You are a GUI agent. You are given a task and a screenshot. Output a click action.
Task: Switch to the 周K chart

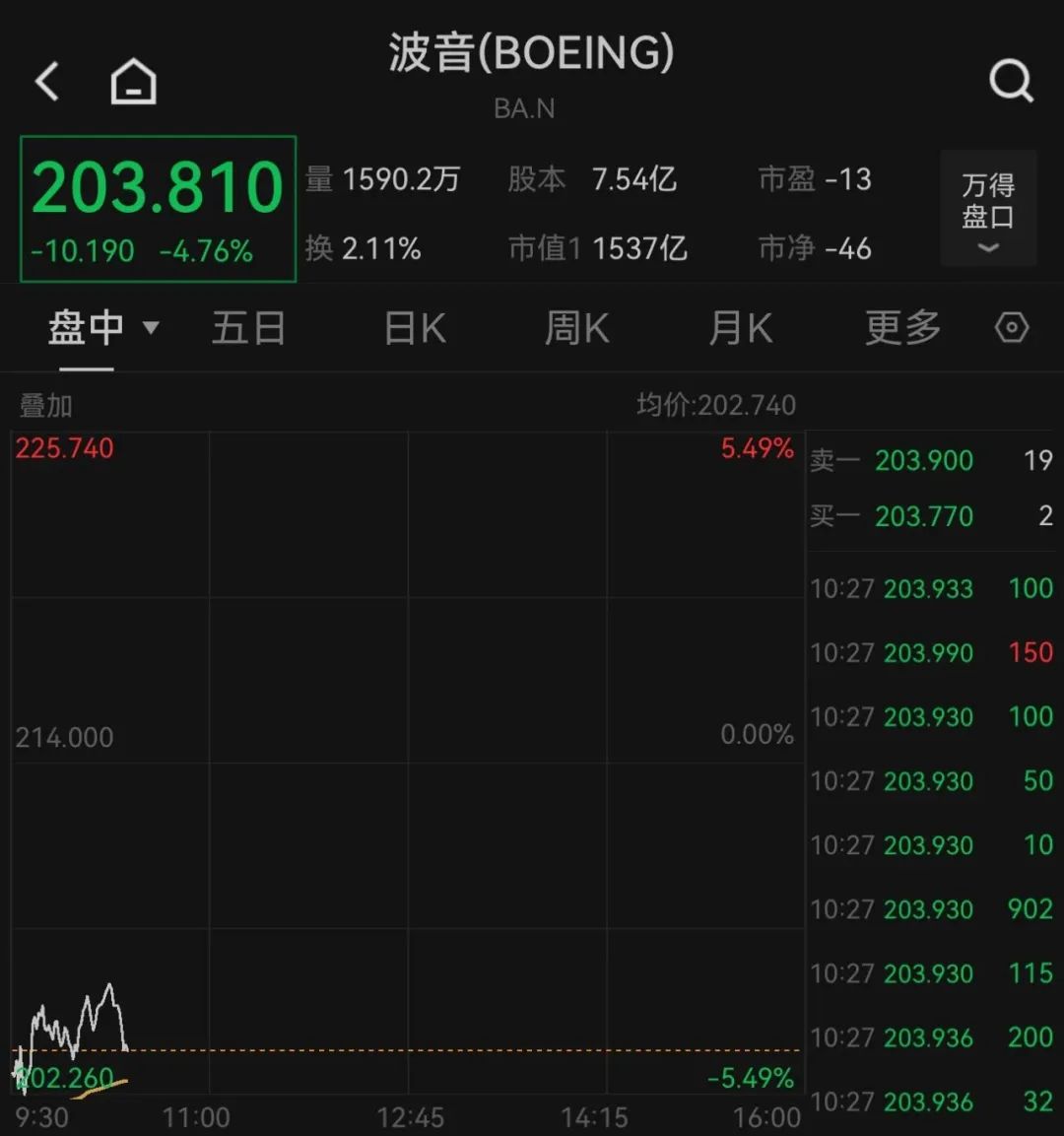tap(577, 328)
